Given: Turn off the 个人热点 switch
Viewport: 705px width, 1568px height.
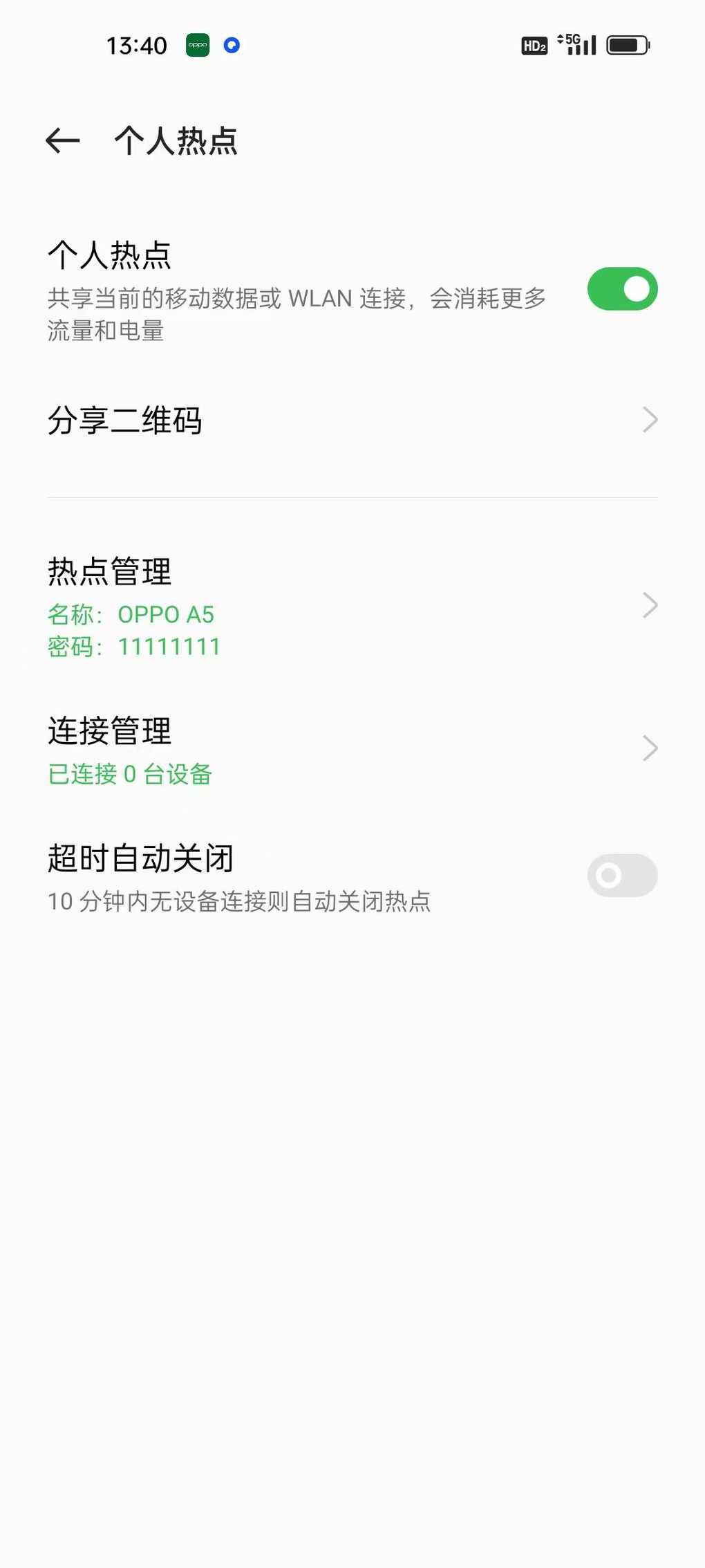Looking at the screenshot, I should click(x=622, y=289).
